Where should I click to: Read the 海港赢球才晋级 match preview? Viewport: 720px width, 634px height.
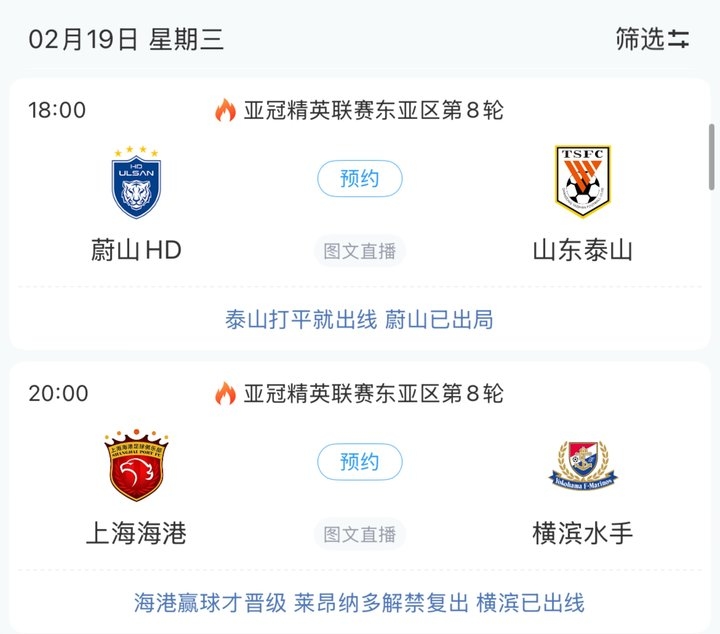[x=360, y=603]
